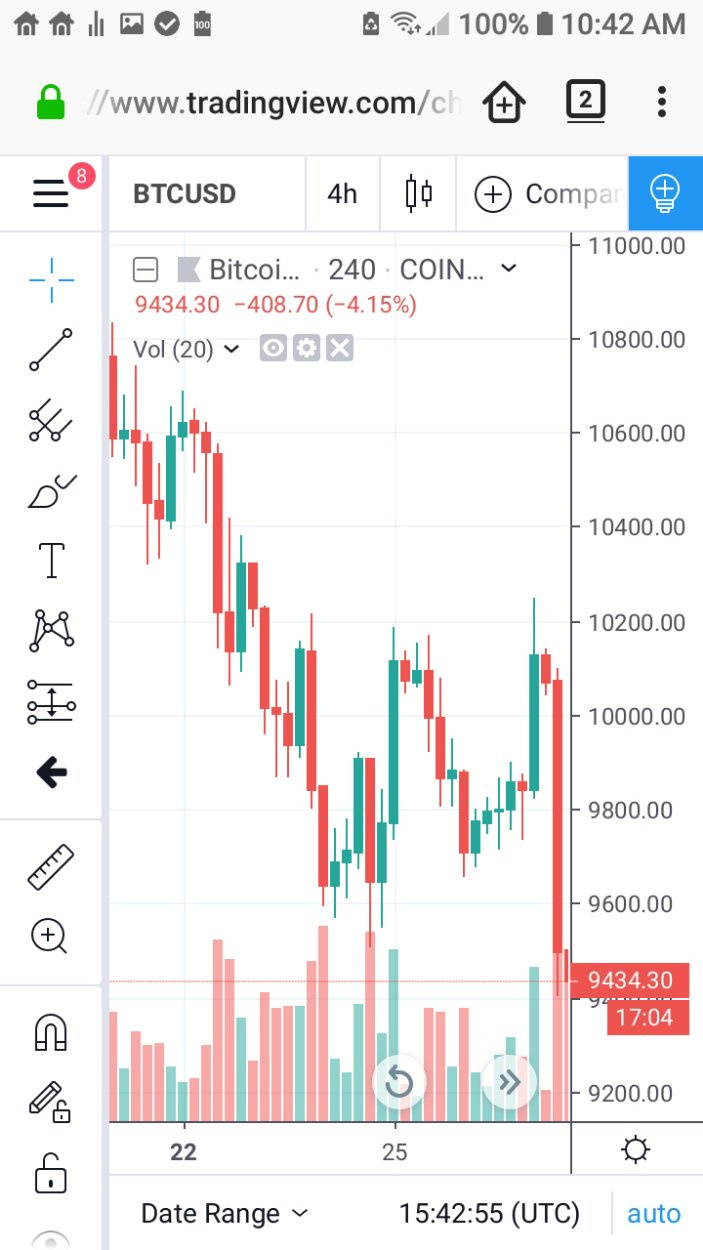
Task: Toggle the auto scale option
Action: (x=654, y=1214)
